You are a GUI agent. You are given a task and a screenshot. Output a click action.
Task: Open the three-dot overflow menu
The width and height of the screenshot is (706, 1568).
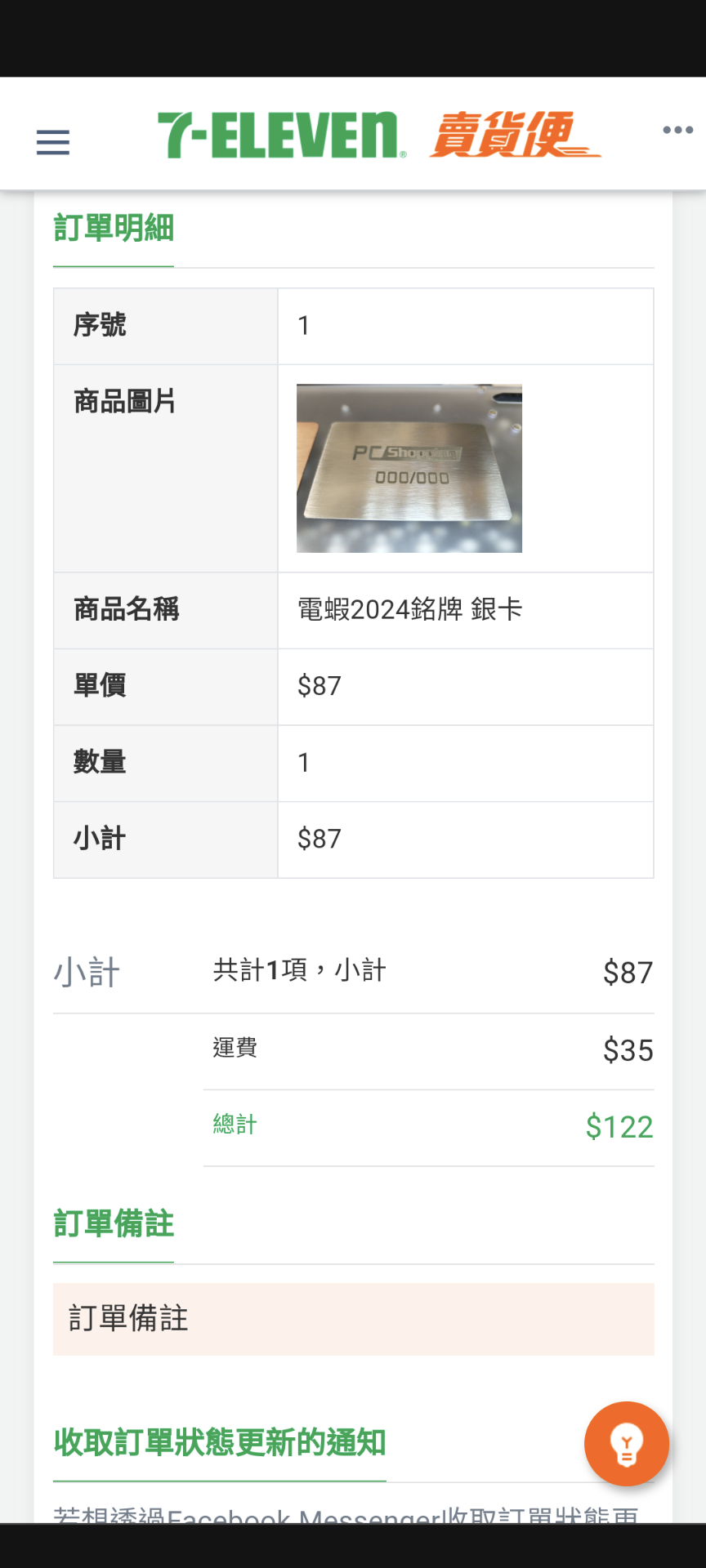(x=677, y=130)
